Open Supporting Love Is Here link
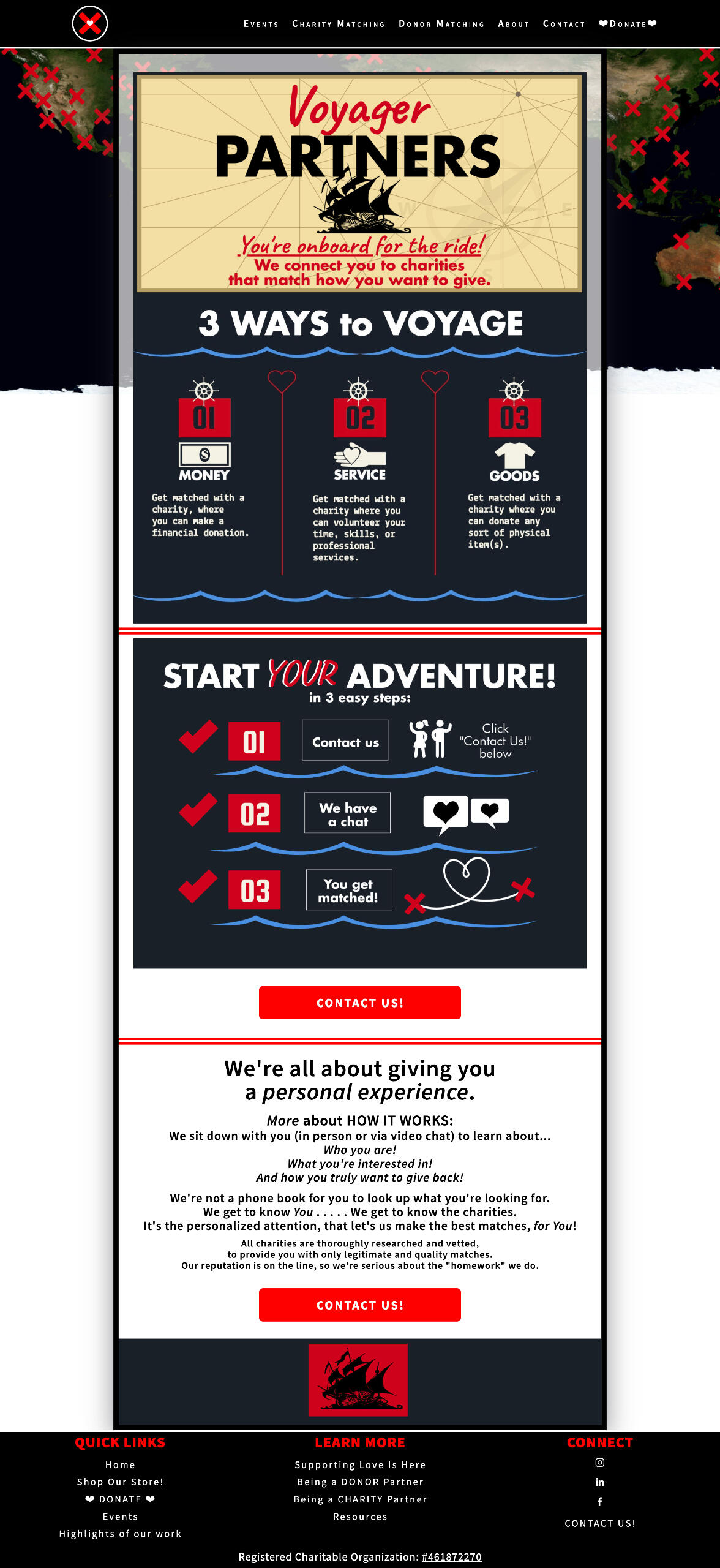The height and width of the screenshot is (1568, 720). (360, 1464)
